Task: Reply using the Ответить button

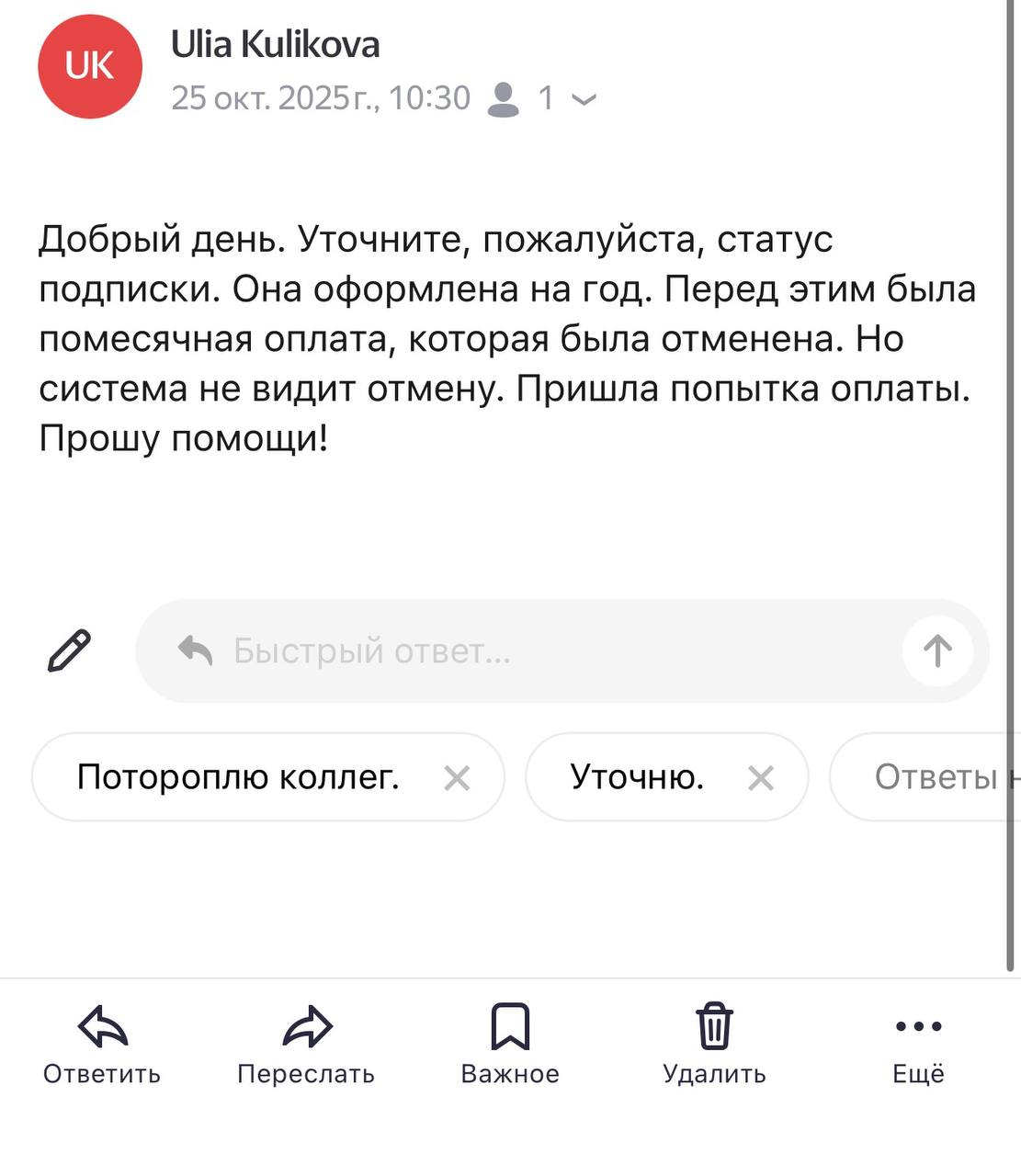Action: [x=102, y=1045]
